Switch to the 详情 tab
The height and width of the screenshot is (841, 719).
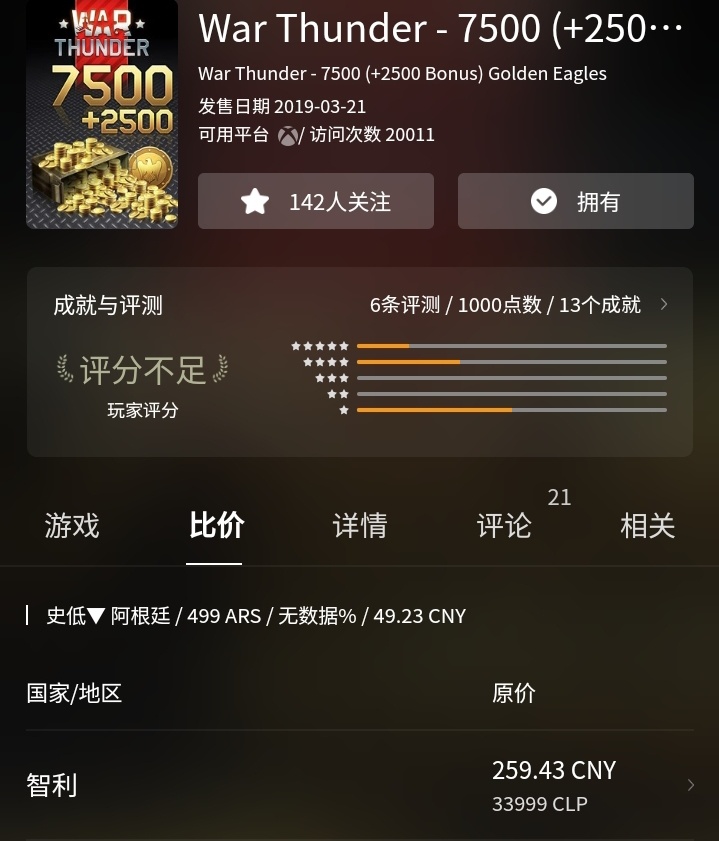coord(360,526)
